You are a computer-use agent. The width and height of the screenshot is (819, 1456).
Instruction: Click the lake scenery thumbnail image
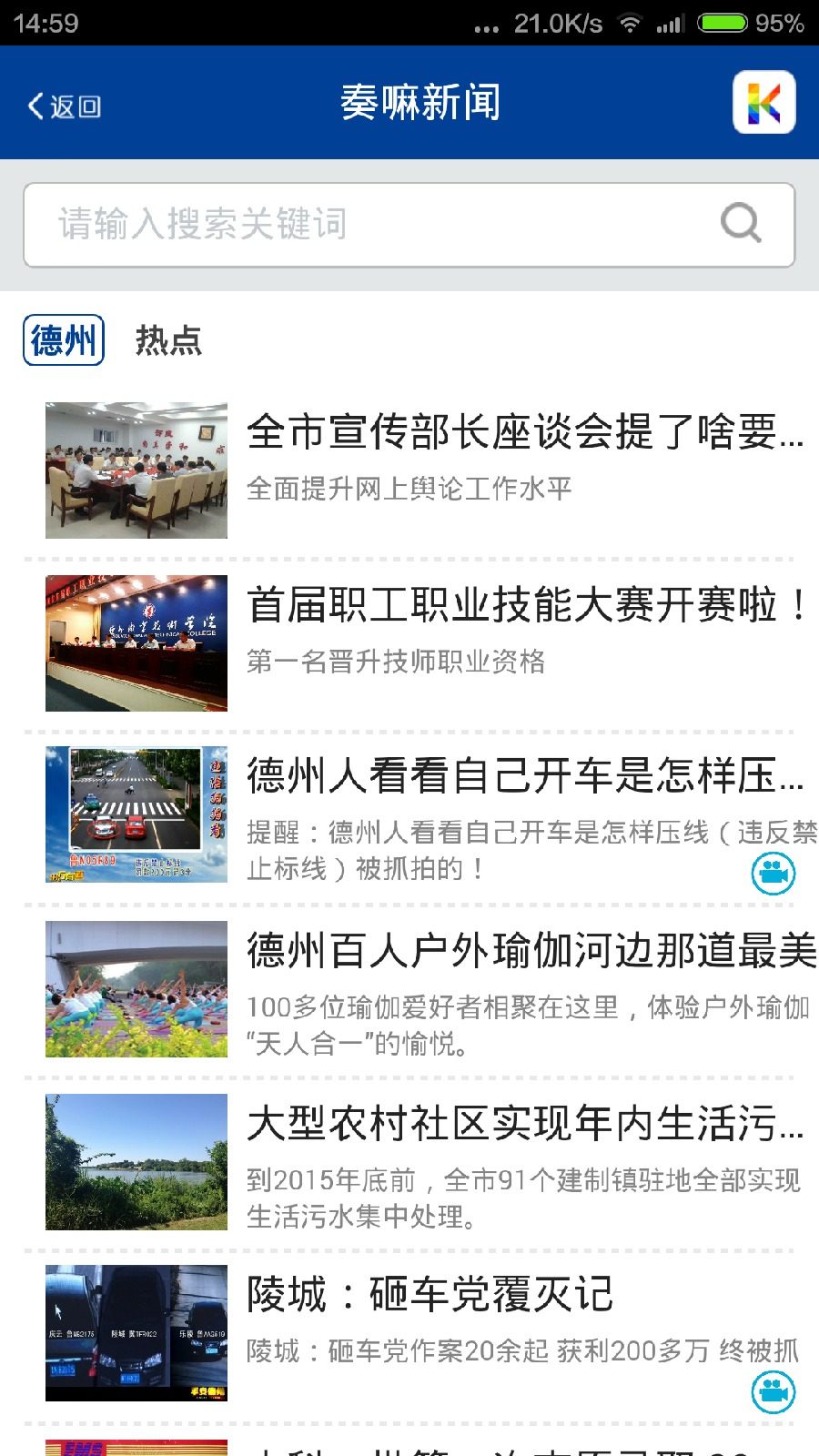tap(136, 1160)
